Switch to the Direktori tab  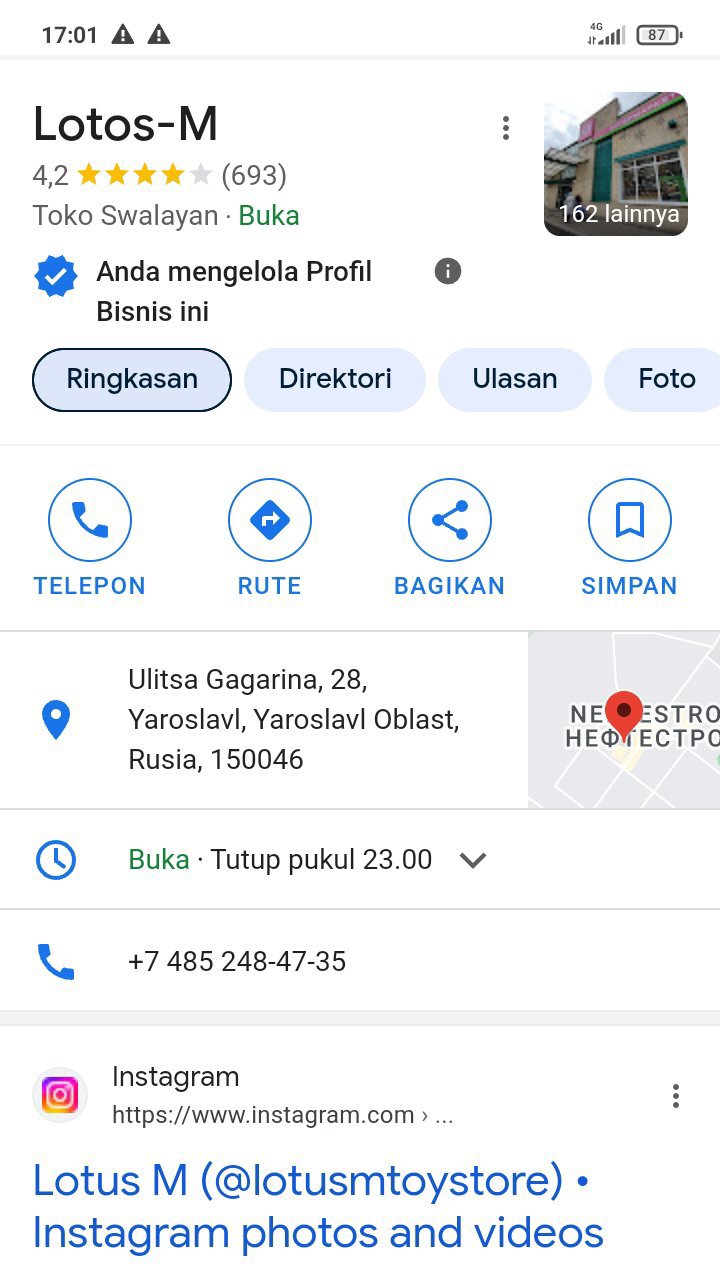pyautogui.click(x=335, y=380)
